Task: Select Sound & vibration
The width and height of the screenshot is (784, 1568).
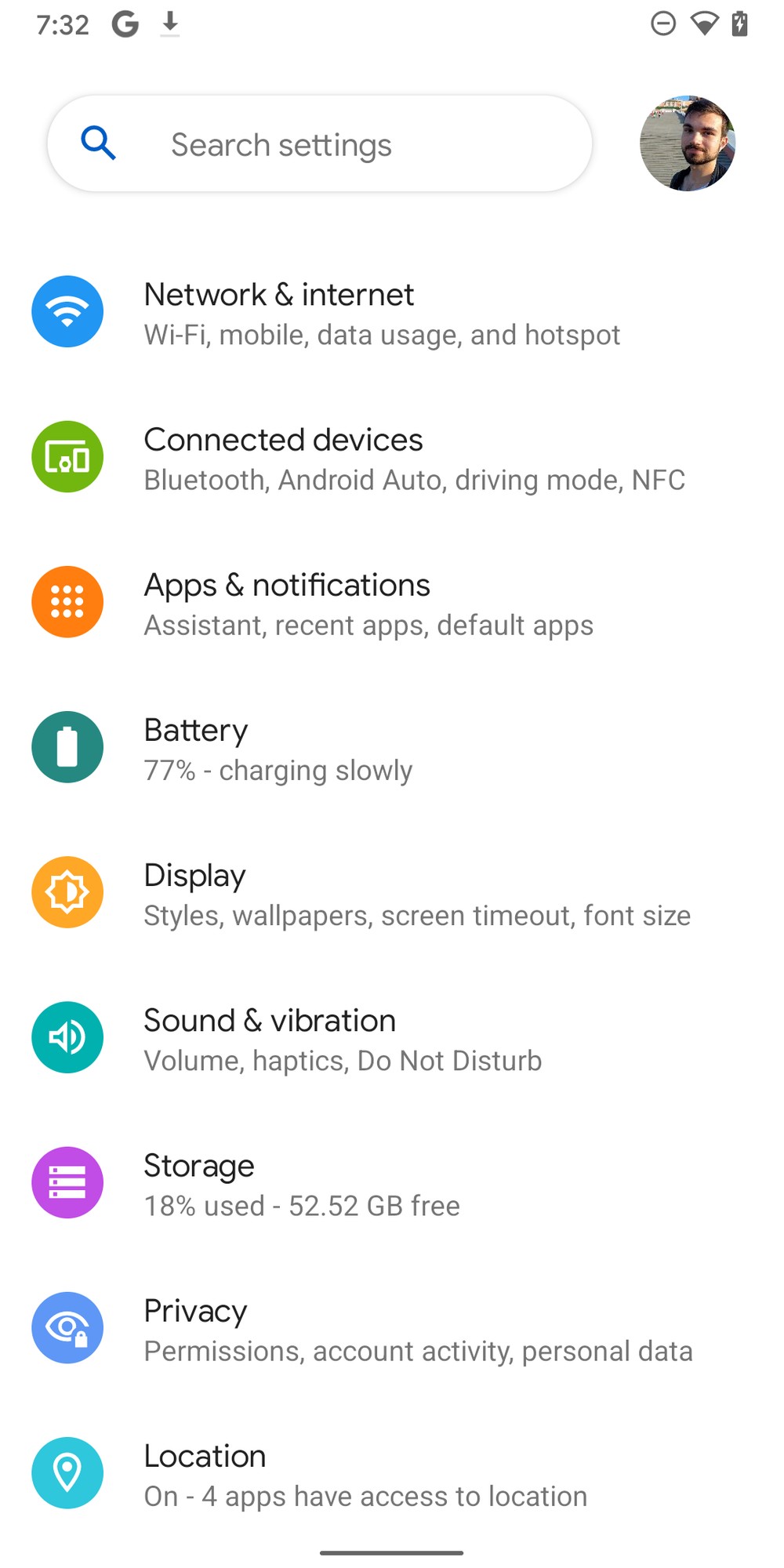Action: click(392, 1037)
